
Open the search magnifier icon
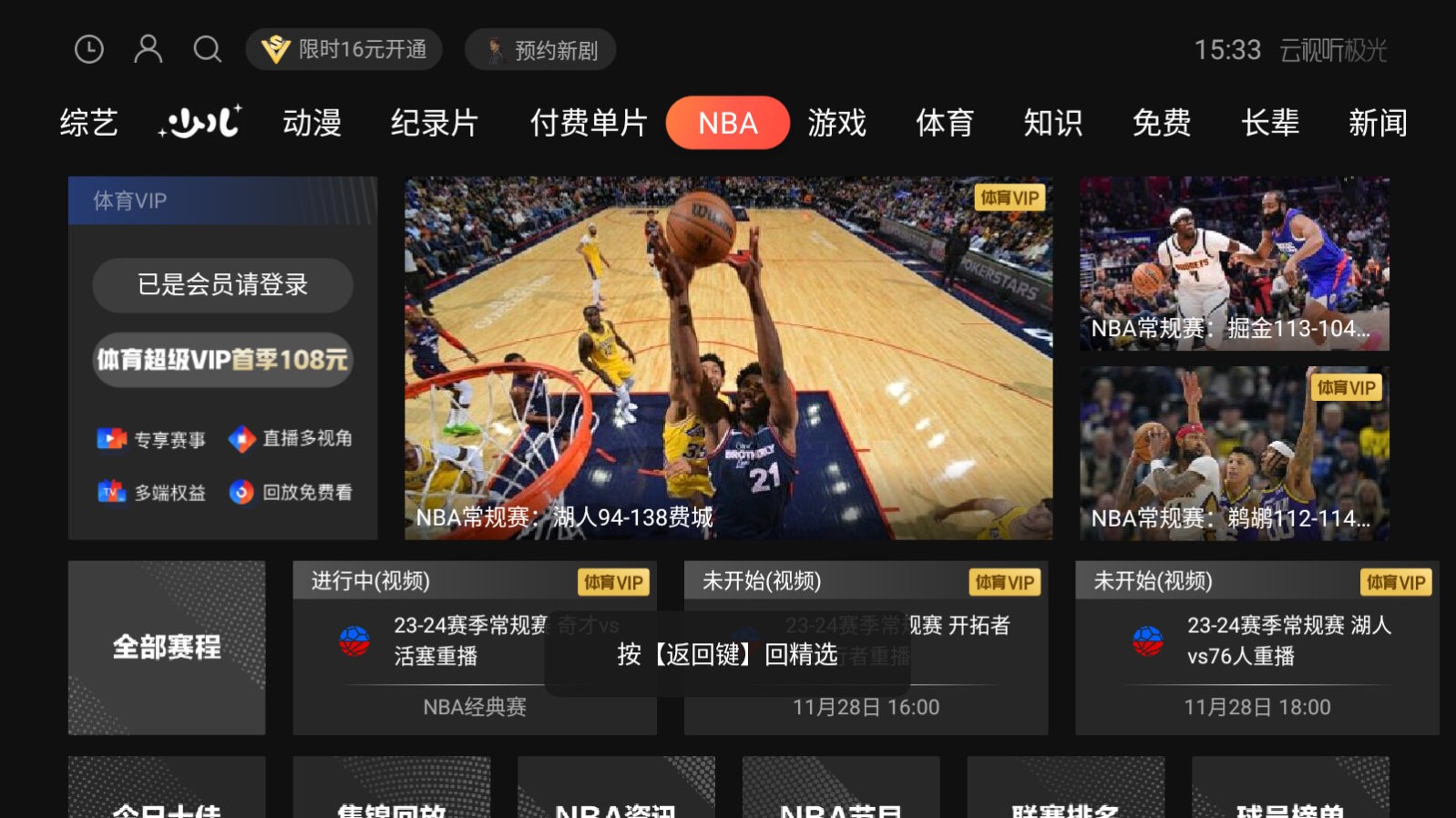click(207, 49)
